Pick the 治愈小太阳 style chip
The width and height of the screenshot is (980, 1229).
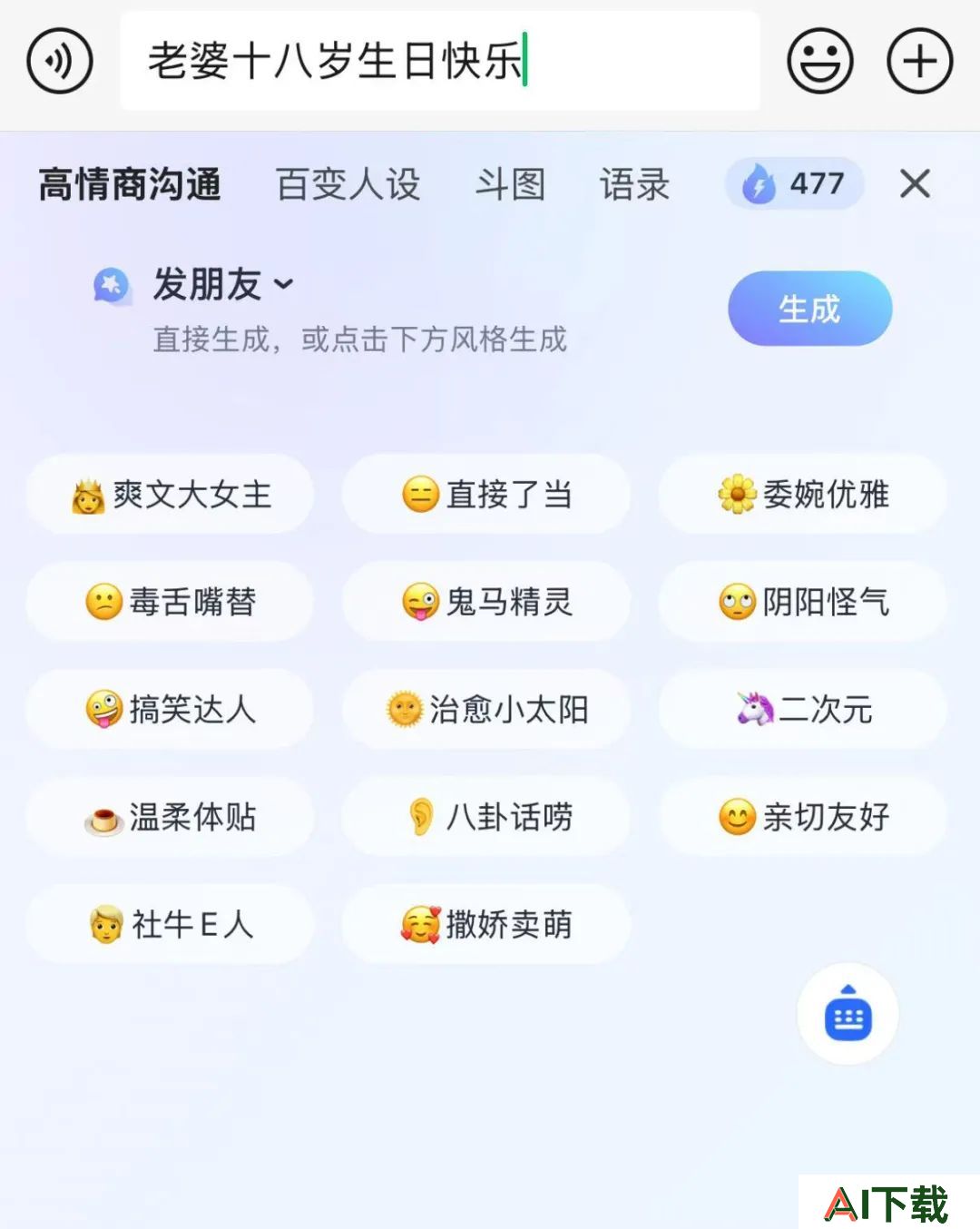(x=486, y=709)
